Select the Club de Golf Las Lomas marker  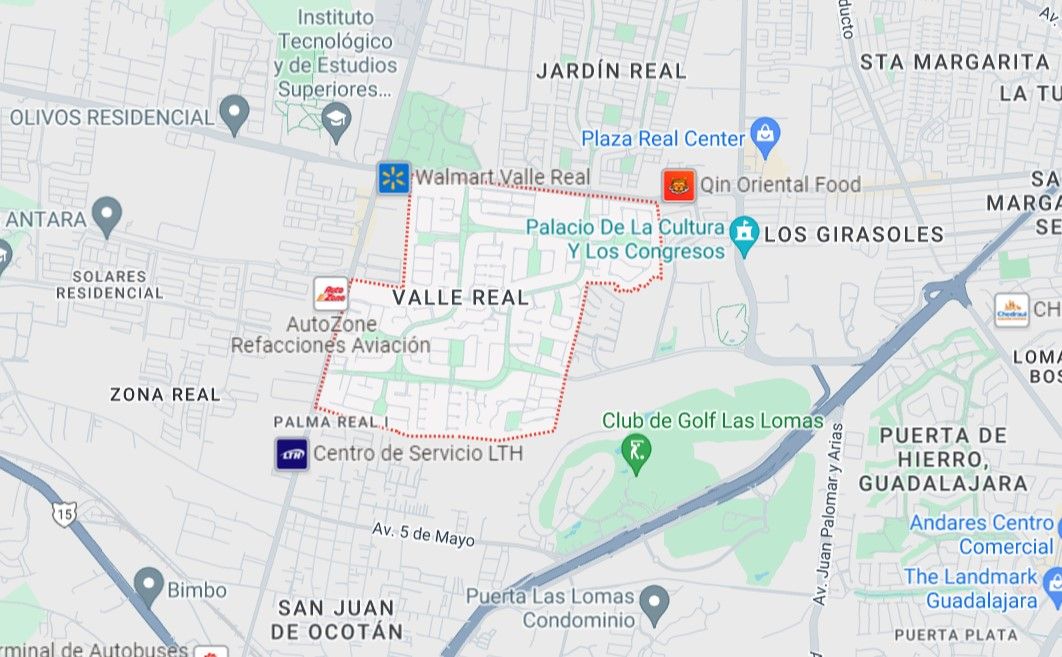click(x=636, y=453)
